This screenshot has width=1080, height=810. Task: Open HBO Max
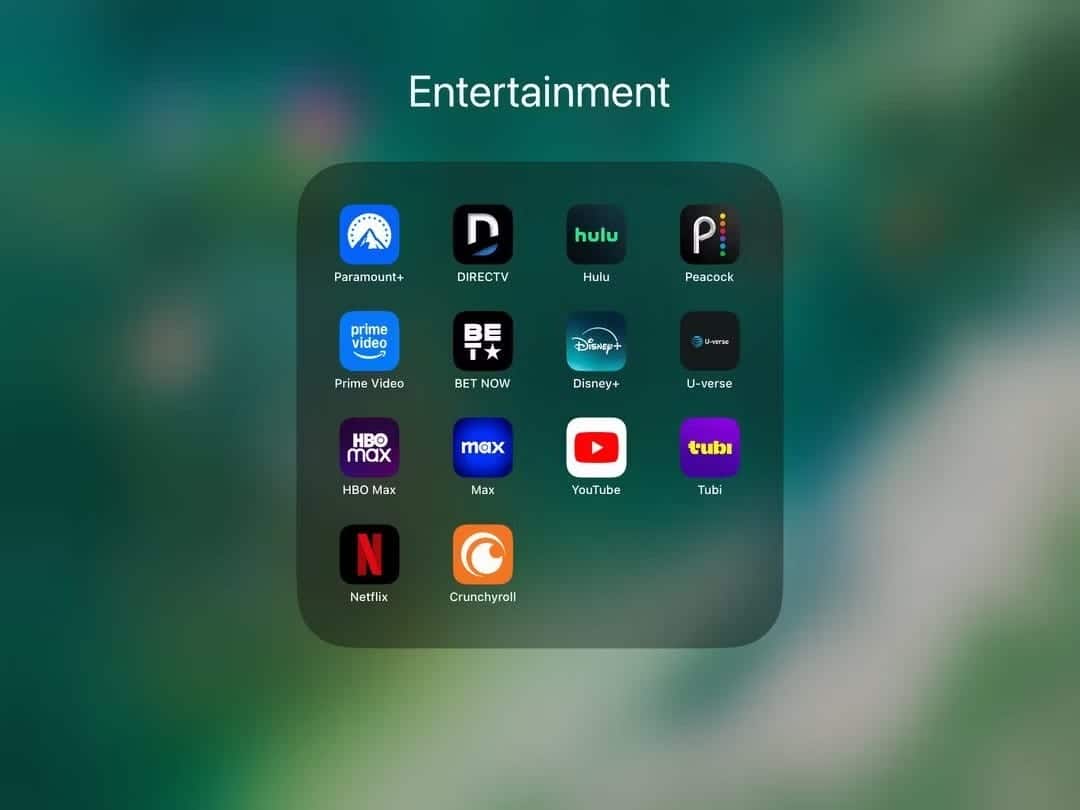pyautogui.click(x=369, y=448)
